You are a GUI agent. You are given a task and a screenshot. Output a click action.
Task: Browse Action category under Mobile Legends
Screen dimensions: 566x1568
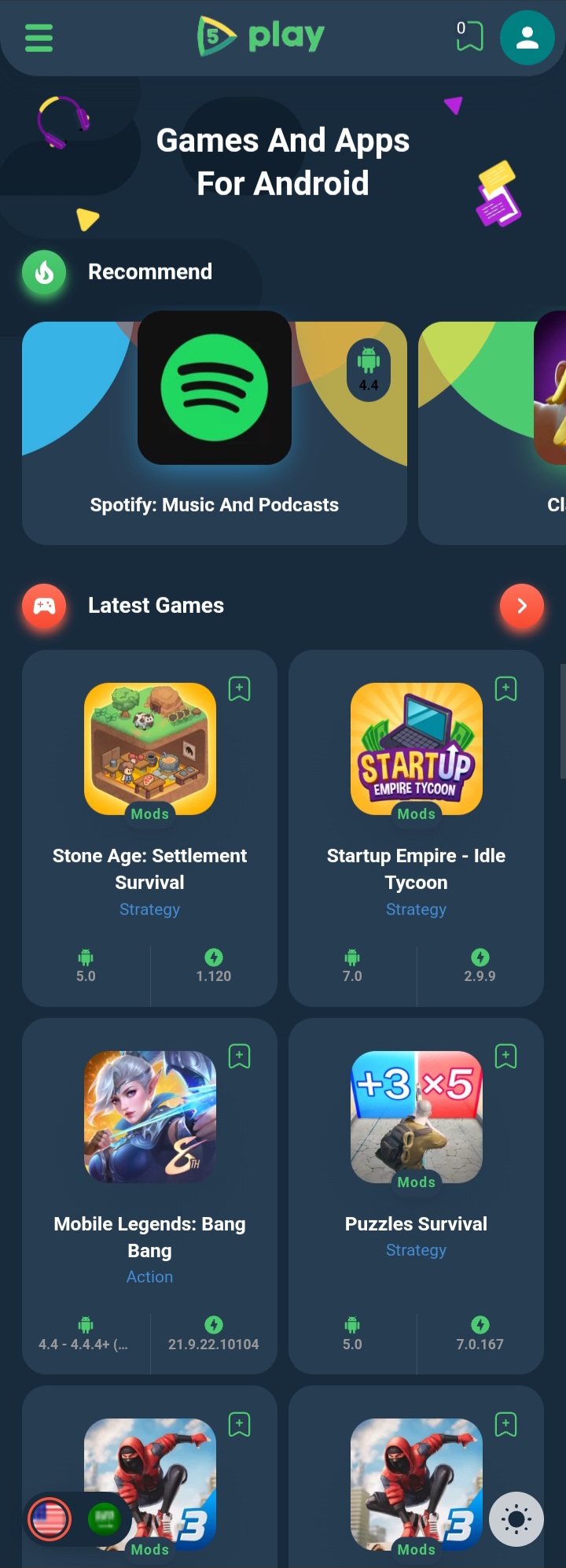(149, 1277)
